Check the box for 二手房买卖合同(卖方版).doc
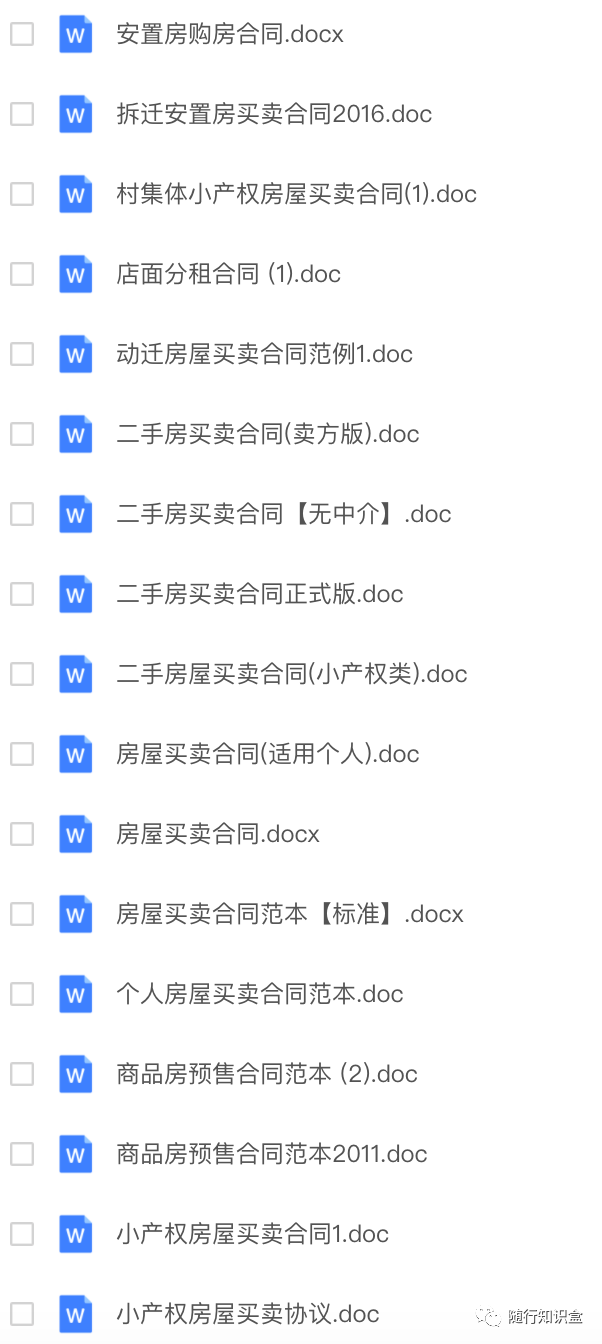Viewport: 602px width, 1344px height. click(x=22, y=434)
